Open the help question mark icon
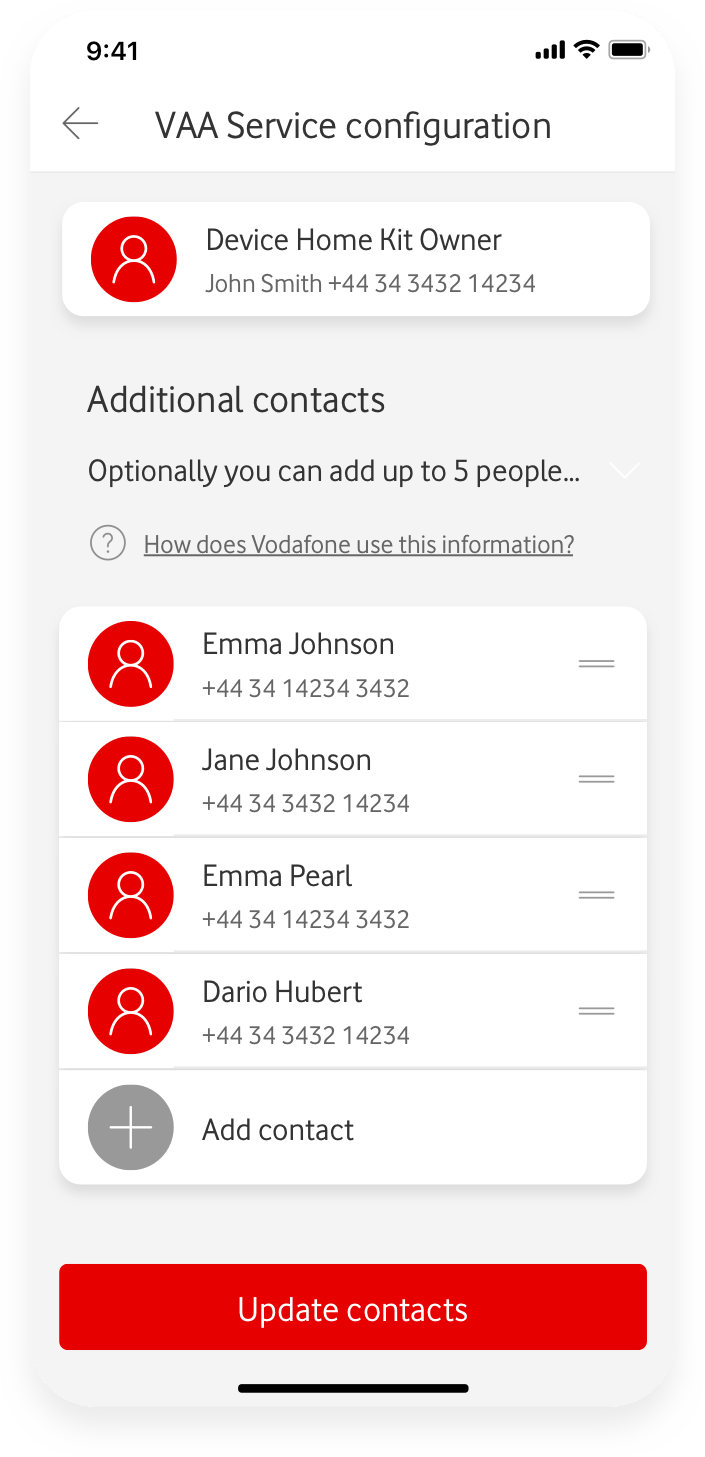 [108, 543]
